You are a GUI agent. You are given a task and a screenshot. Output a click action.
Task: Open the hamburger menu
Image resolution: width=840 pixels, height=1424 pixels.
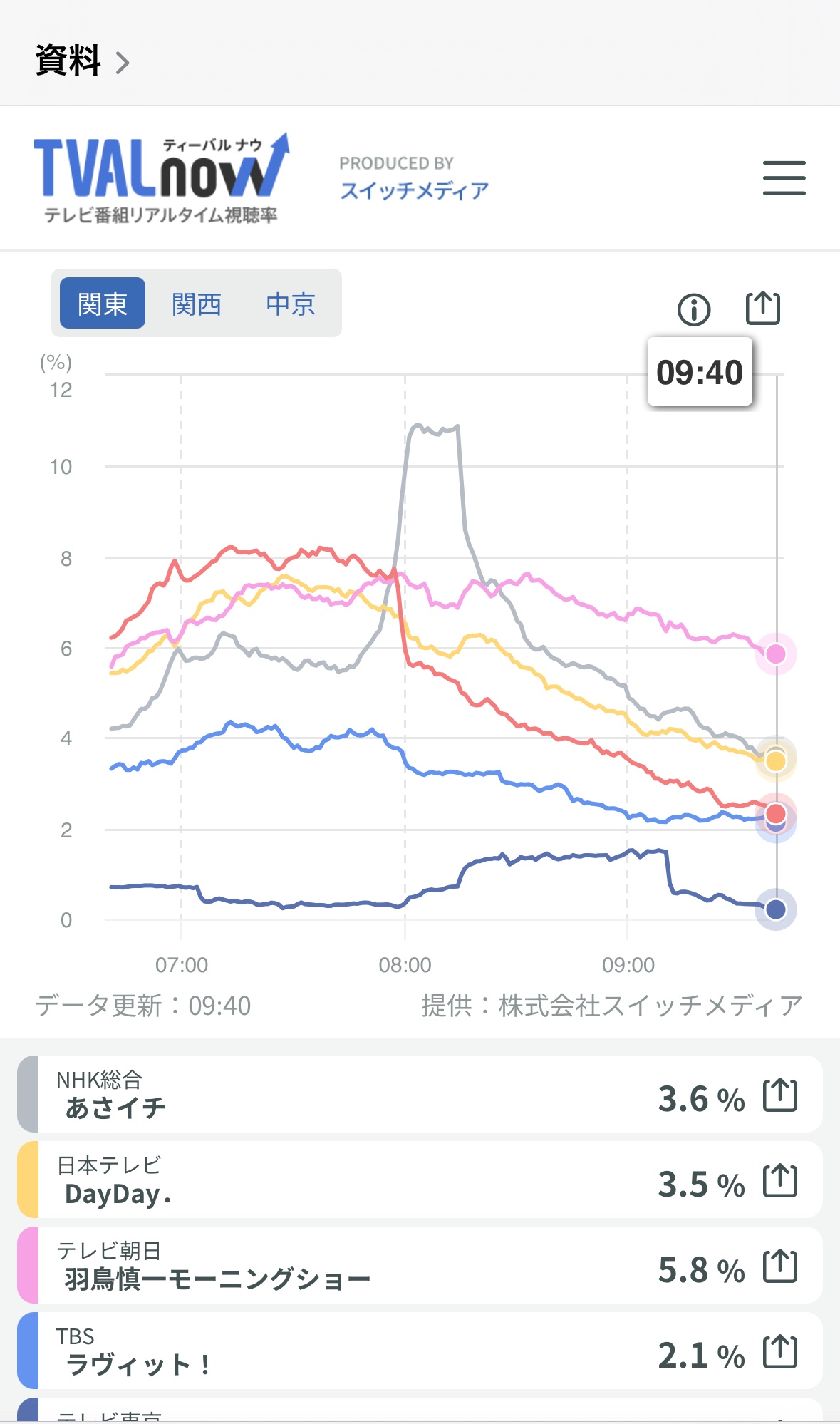click(784, 178)
